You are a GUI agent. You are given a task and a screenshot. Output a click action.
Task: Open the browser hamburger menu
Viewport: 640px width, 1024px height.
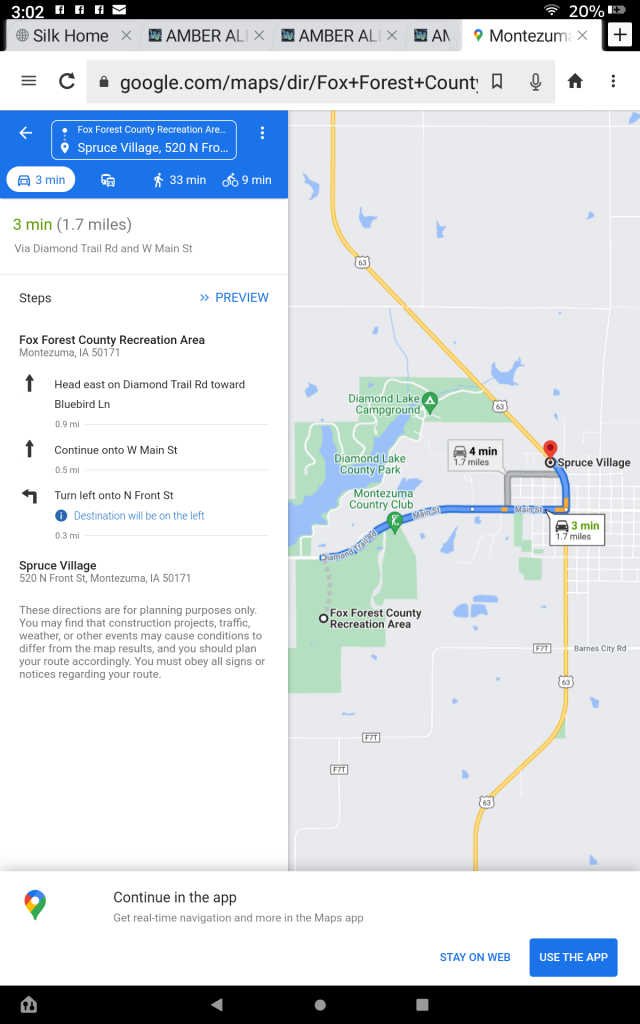pyautogui.click(x=29, y=81)
